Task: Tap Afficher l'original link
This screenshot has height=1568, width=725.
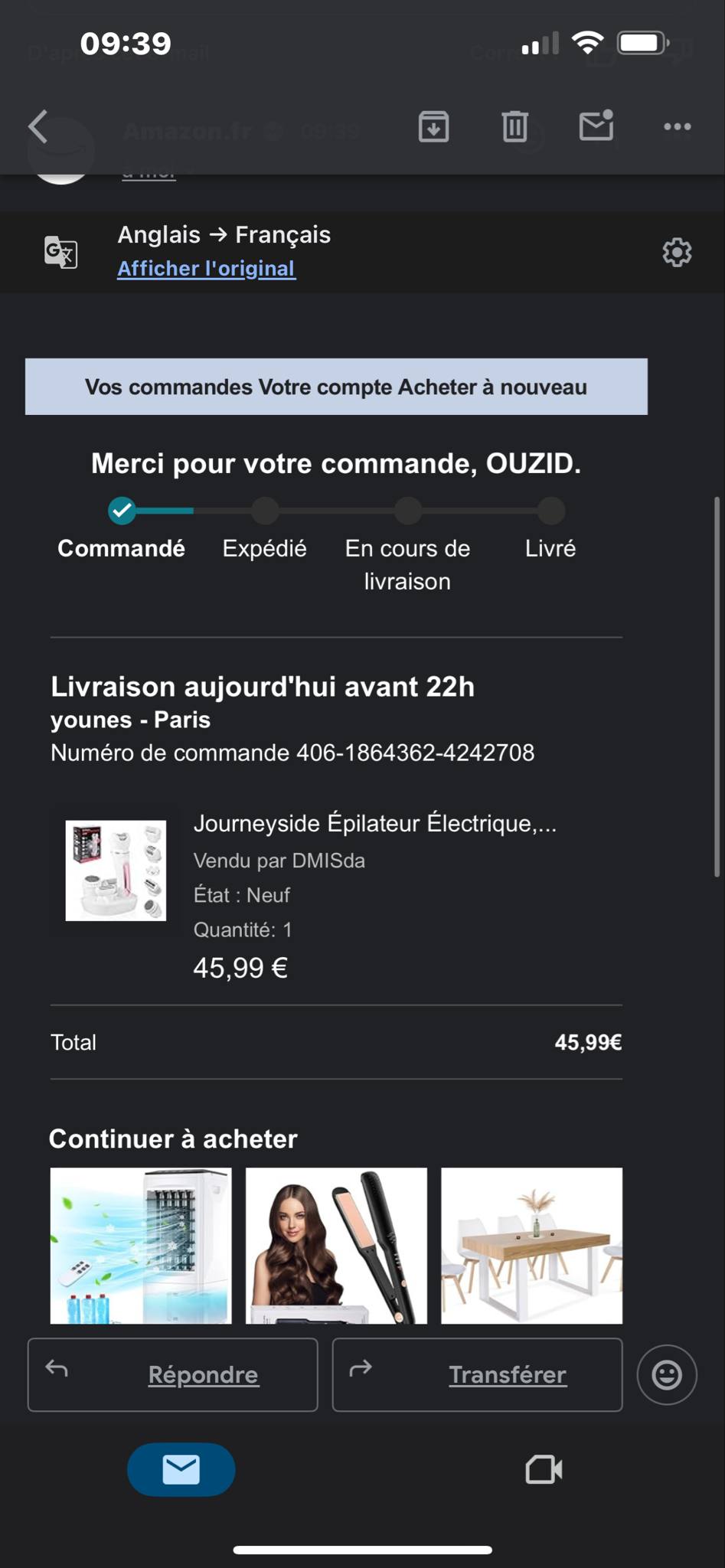Action: click(x=206, y=269)
